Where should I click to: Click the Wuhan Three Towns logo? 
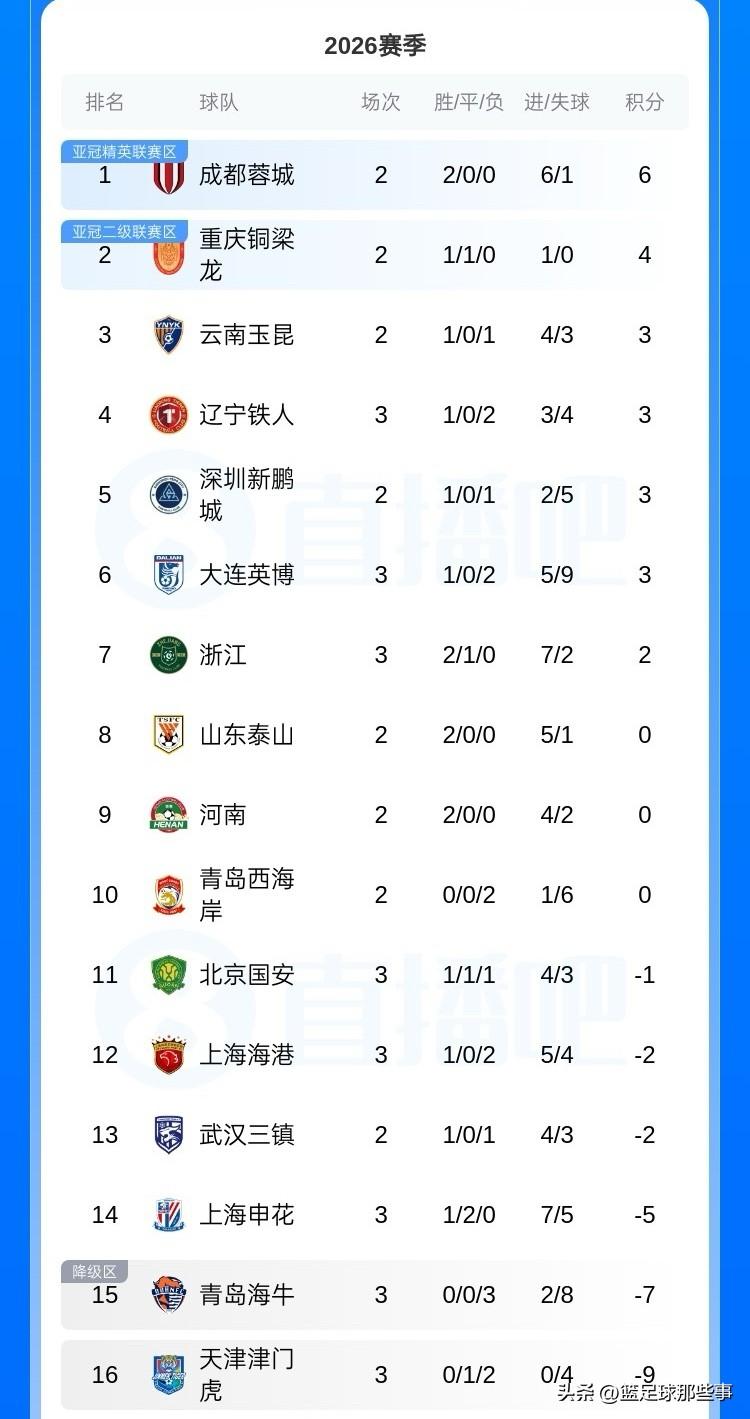point(170,1134)
